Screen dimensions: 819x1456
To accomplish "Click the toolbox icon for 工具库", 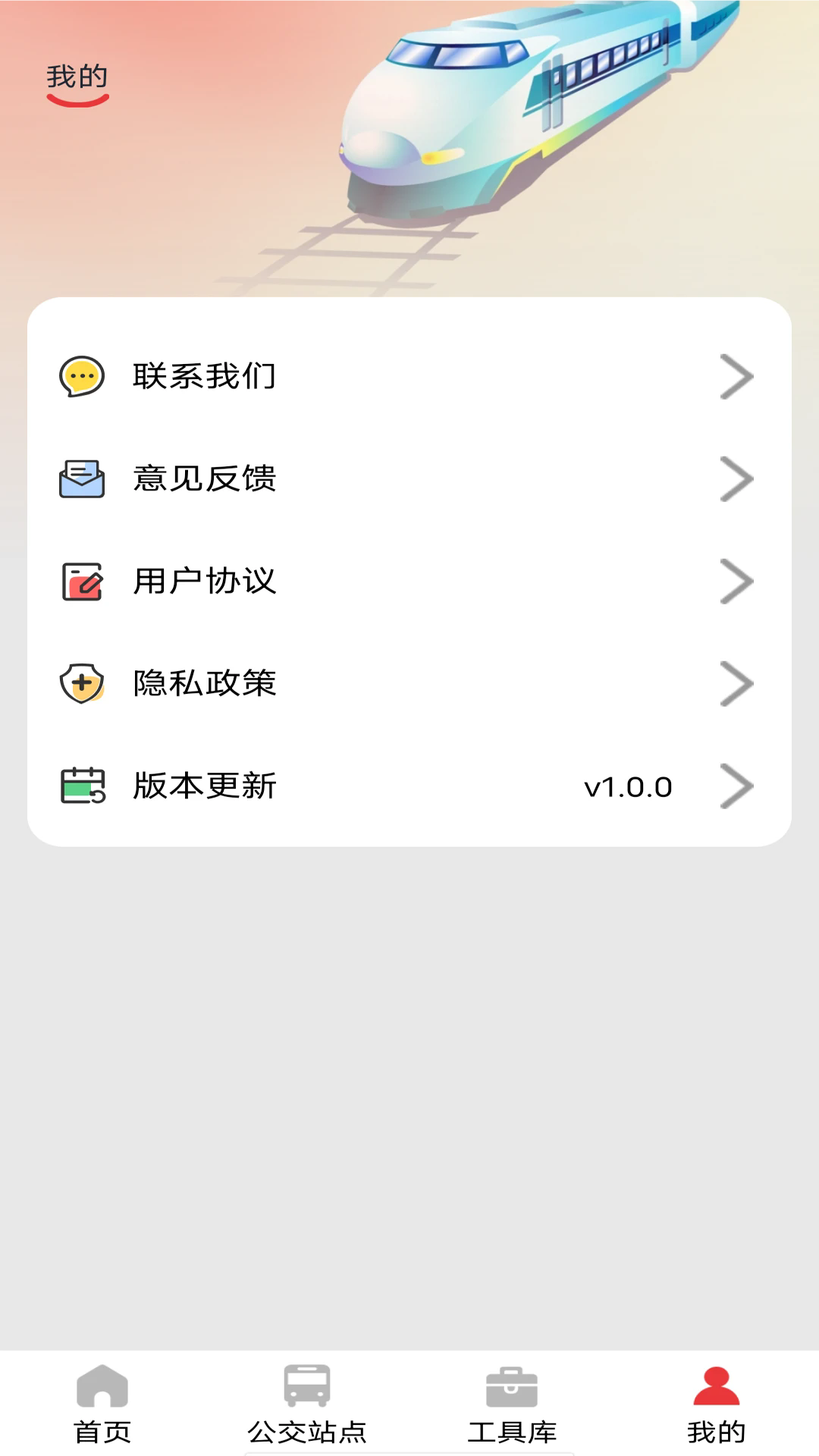I will pos(512,1390).
